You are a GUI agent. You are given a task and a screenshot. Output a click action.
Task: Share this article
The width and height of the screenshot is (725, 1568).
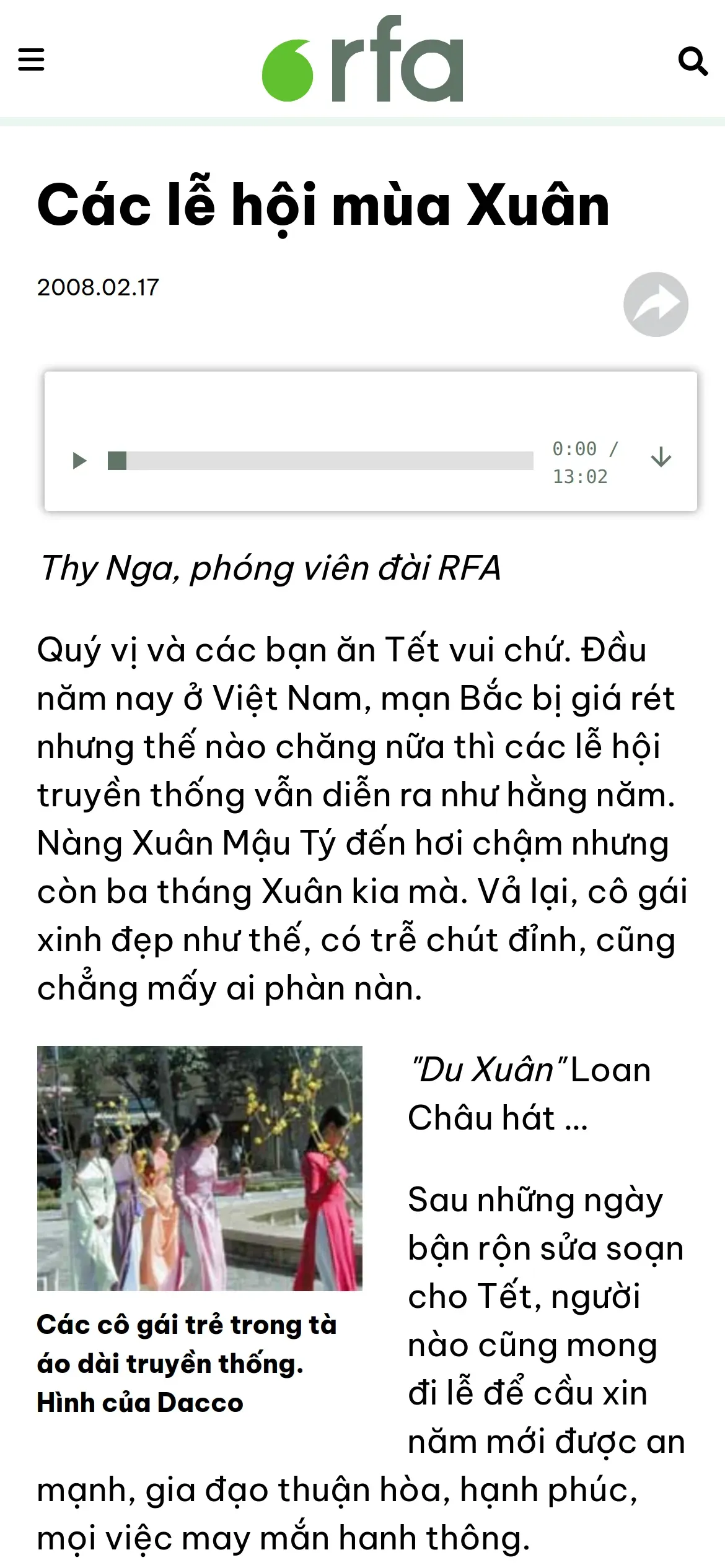click(x=656, y=304)
